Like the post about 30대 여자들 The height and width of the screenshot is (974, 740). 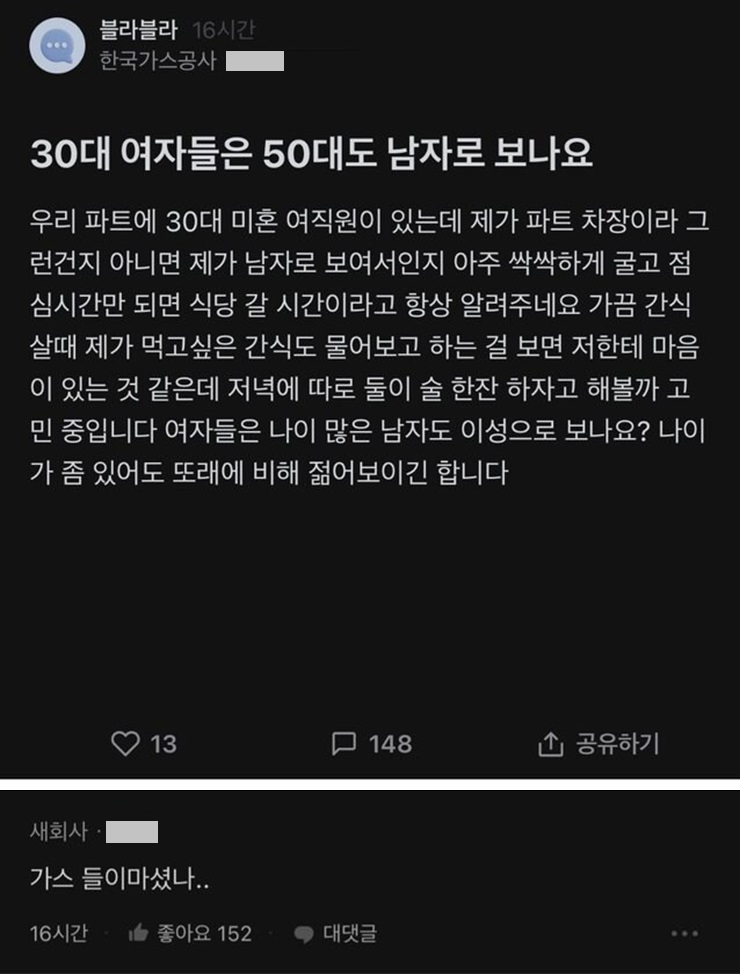click(x=142, y=744)
